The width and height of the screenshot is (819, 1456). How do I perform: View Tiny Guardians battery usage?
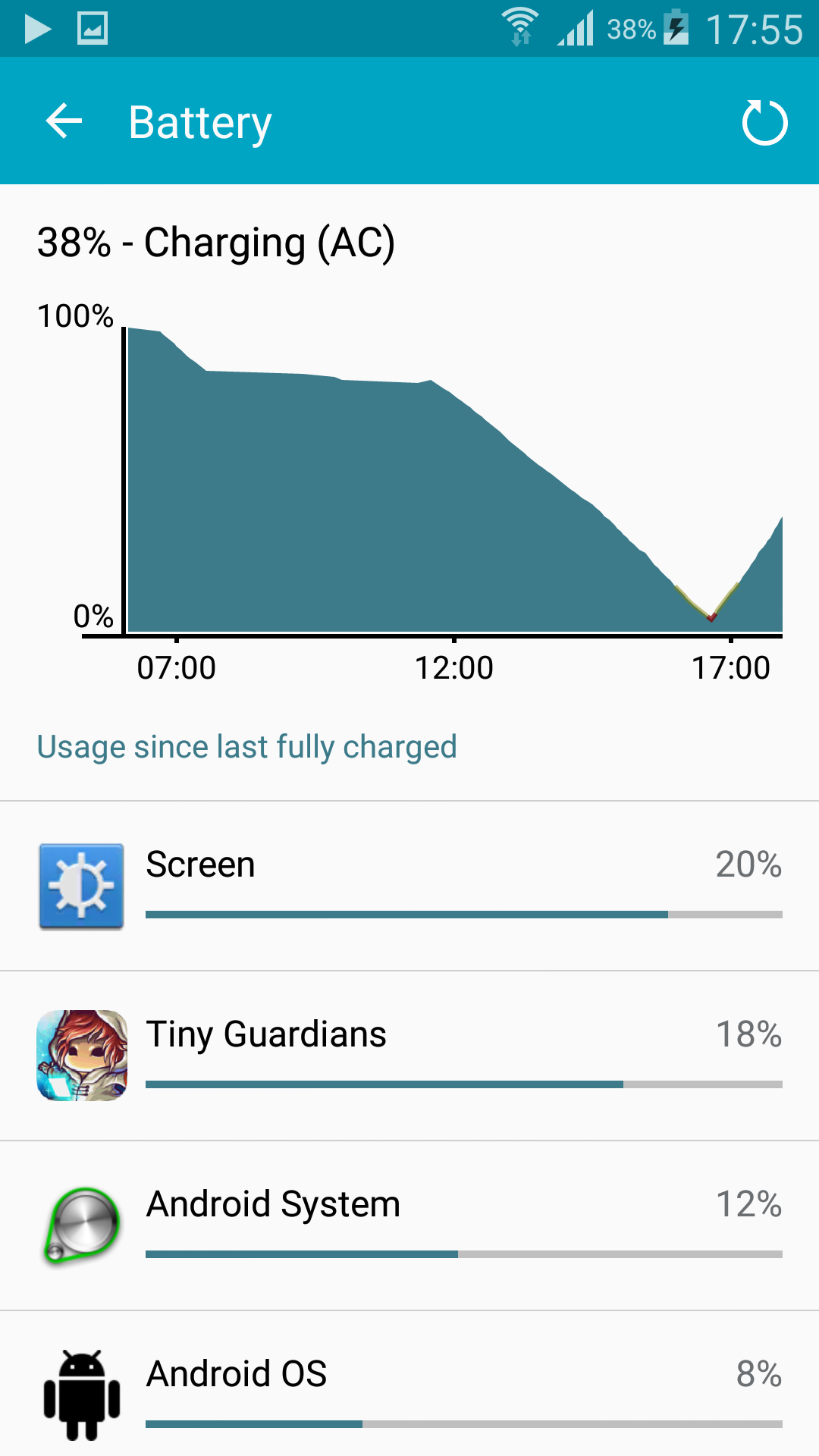[409, 1056]
